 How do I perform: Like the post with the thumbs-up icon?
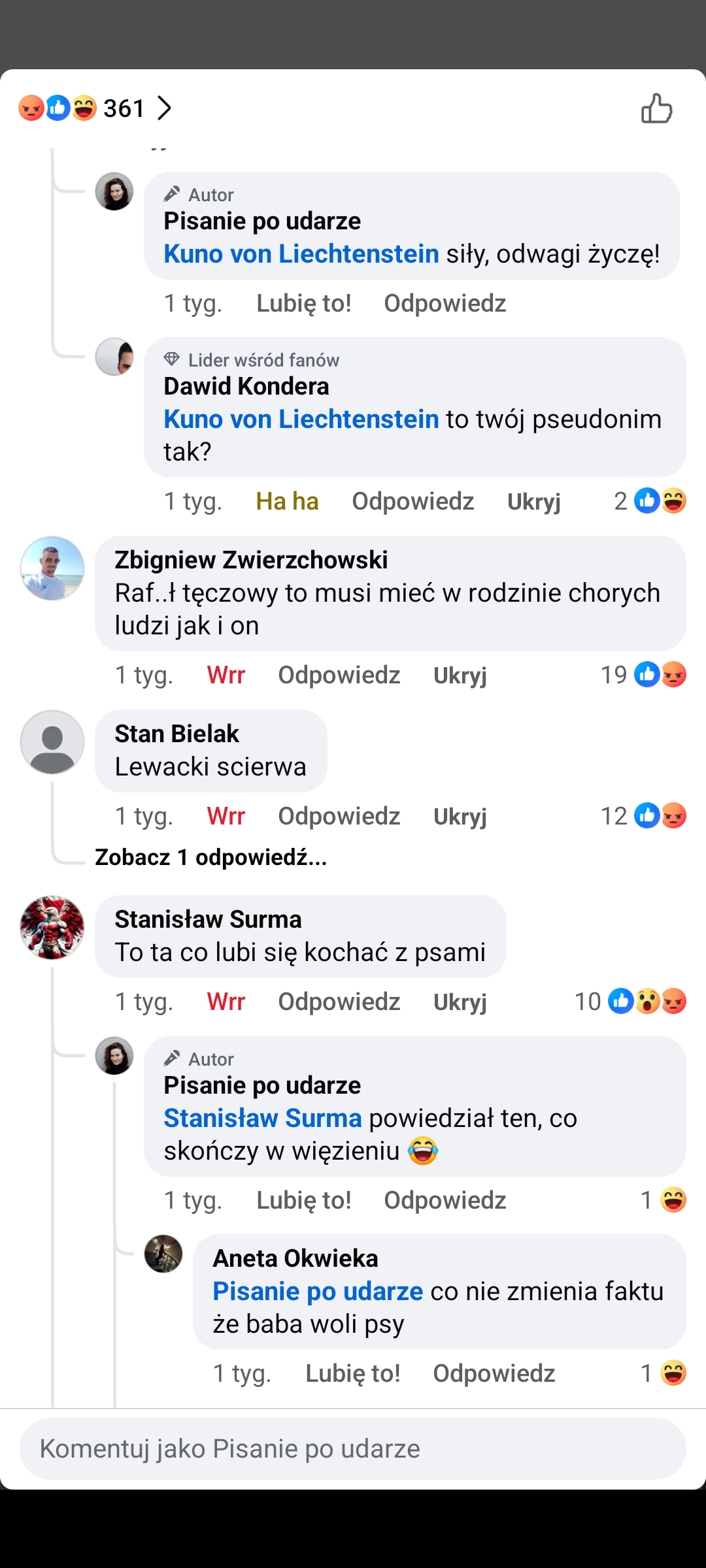click(x=656, y=108)
